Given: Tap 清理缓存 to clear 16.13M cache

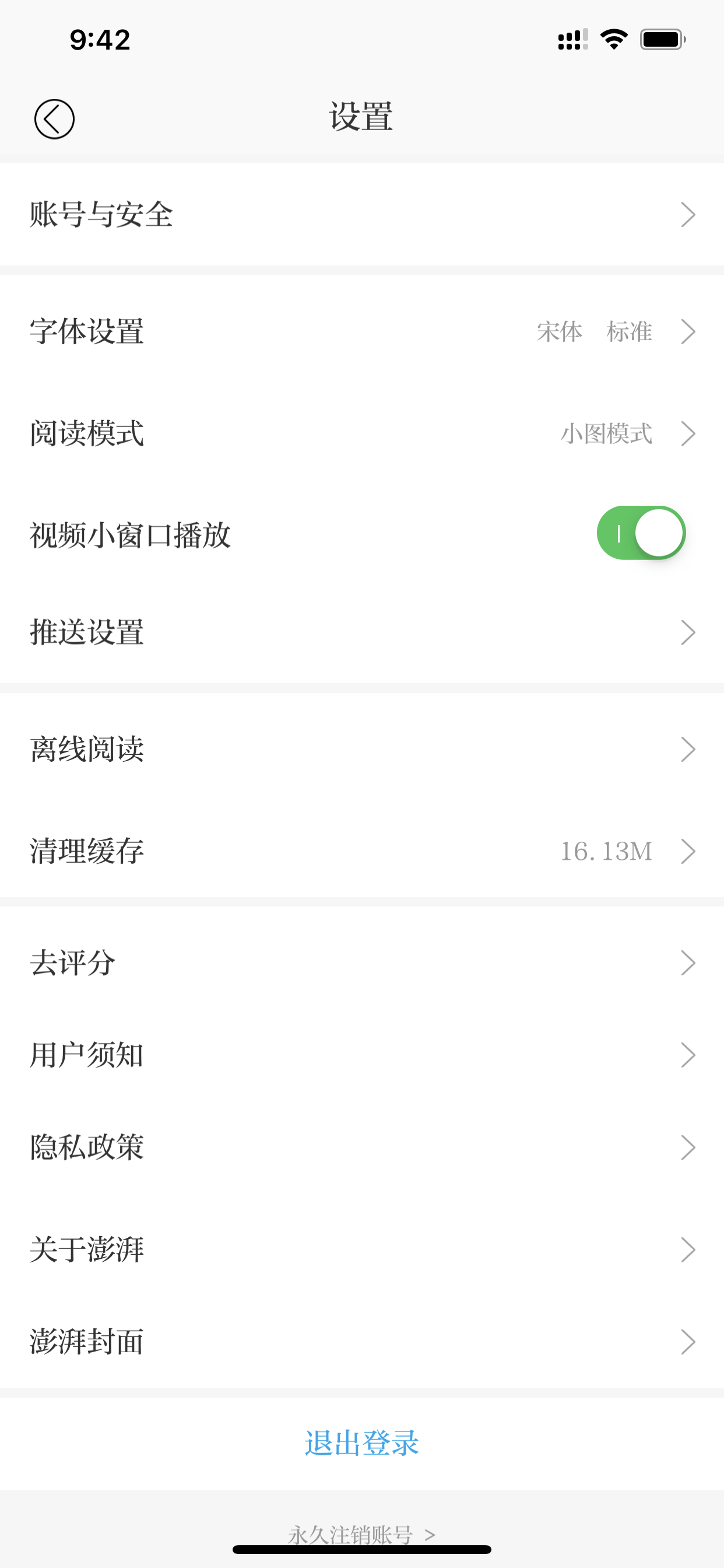Looking at the screenshot, I should [x=362, y=851].
